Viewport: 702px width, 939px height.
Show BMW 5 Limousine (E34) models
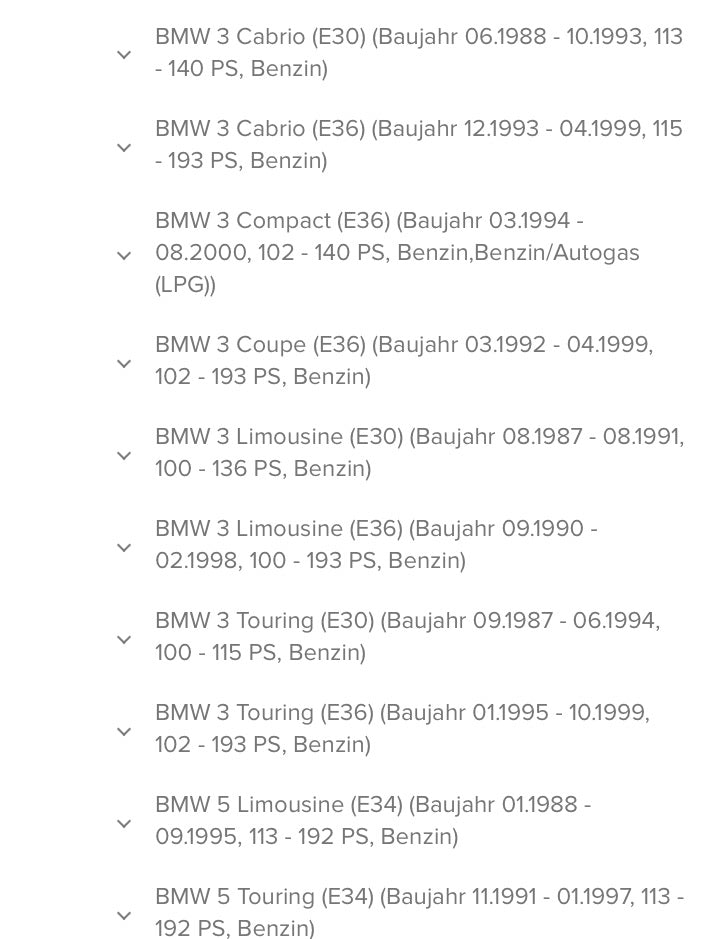click(x=124, y=823)
